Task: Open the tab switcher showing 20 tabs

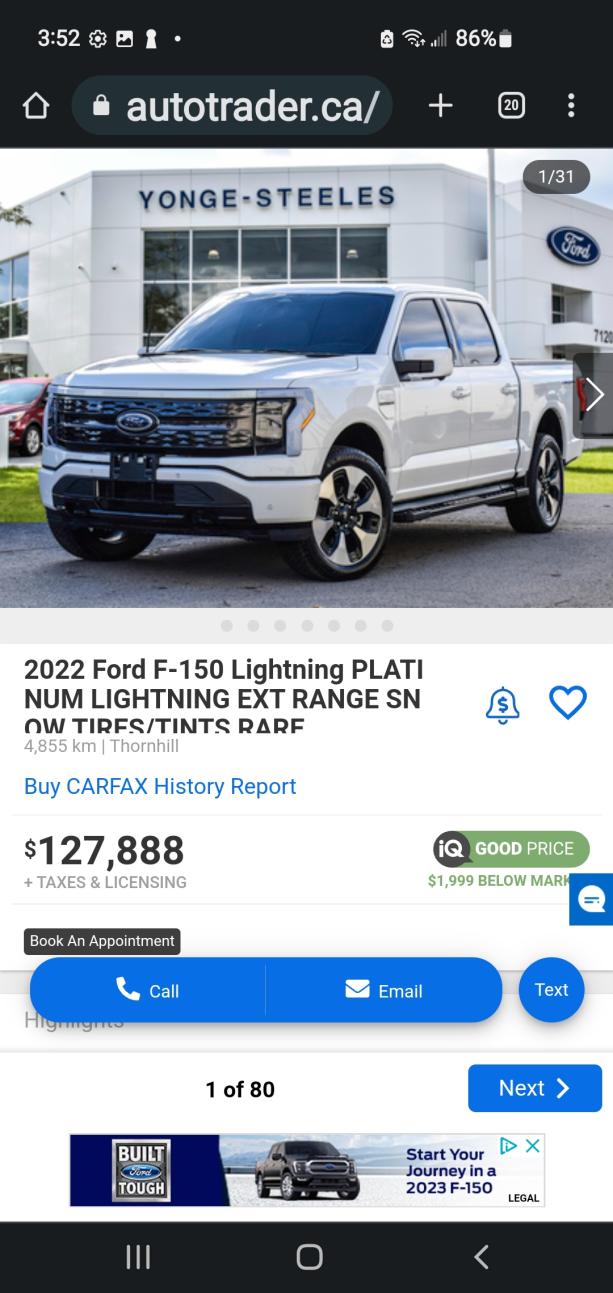Action: pyautogui.click(x=511, y=105)
